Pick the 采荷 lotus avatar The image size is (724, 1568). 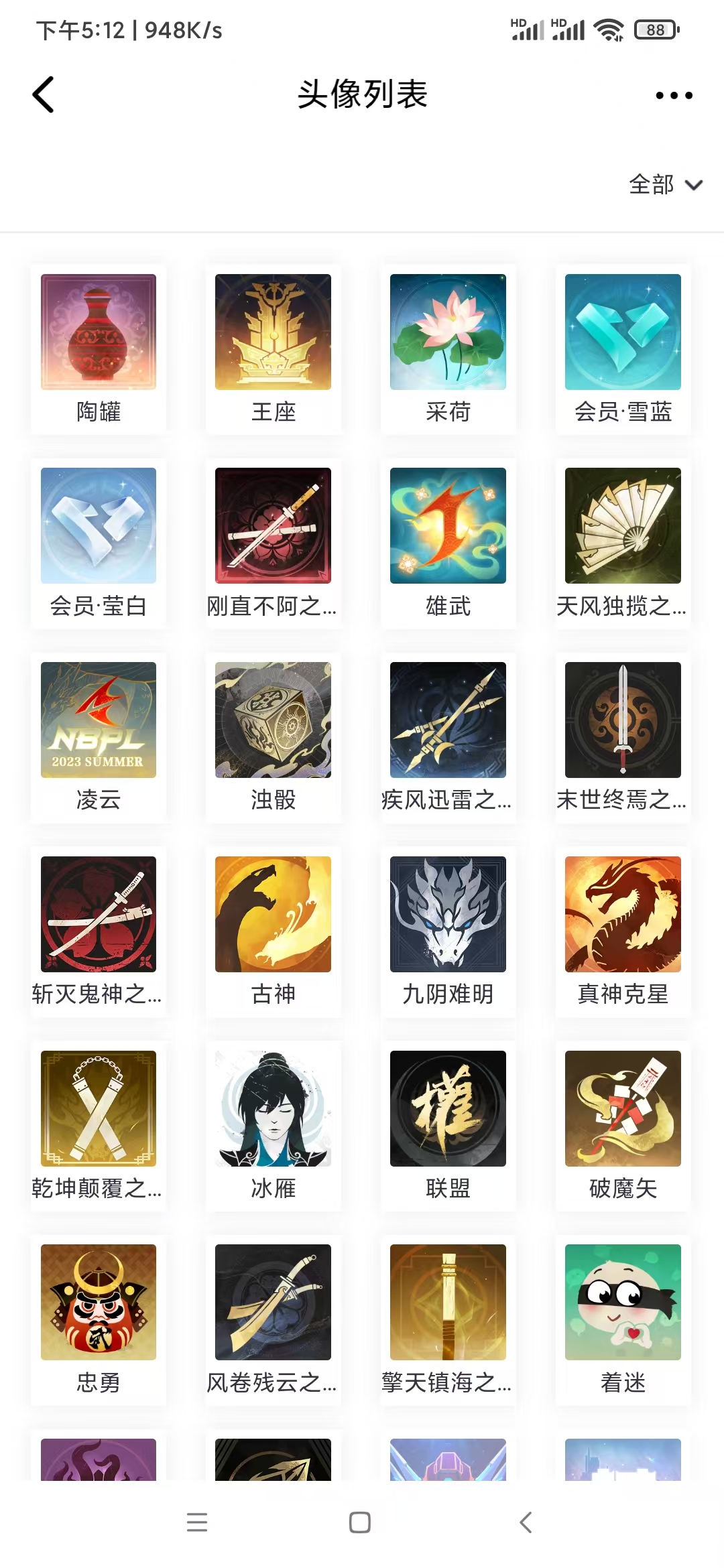tap(448, 332)
